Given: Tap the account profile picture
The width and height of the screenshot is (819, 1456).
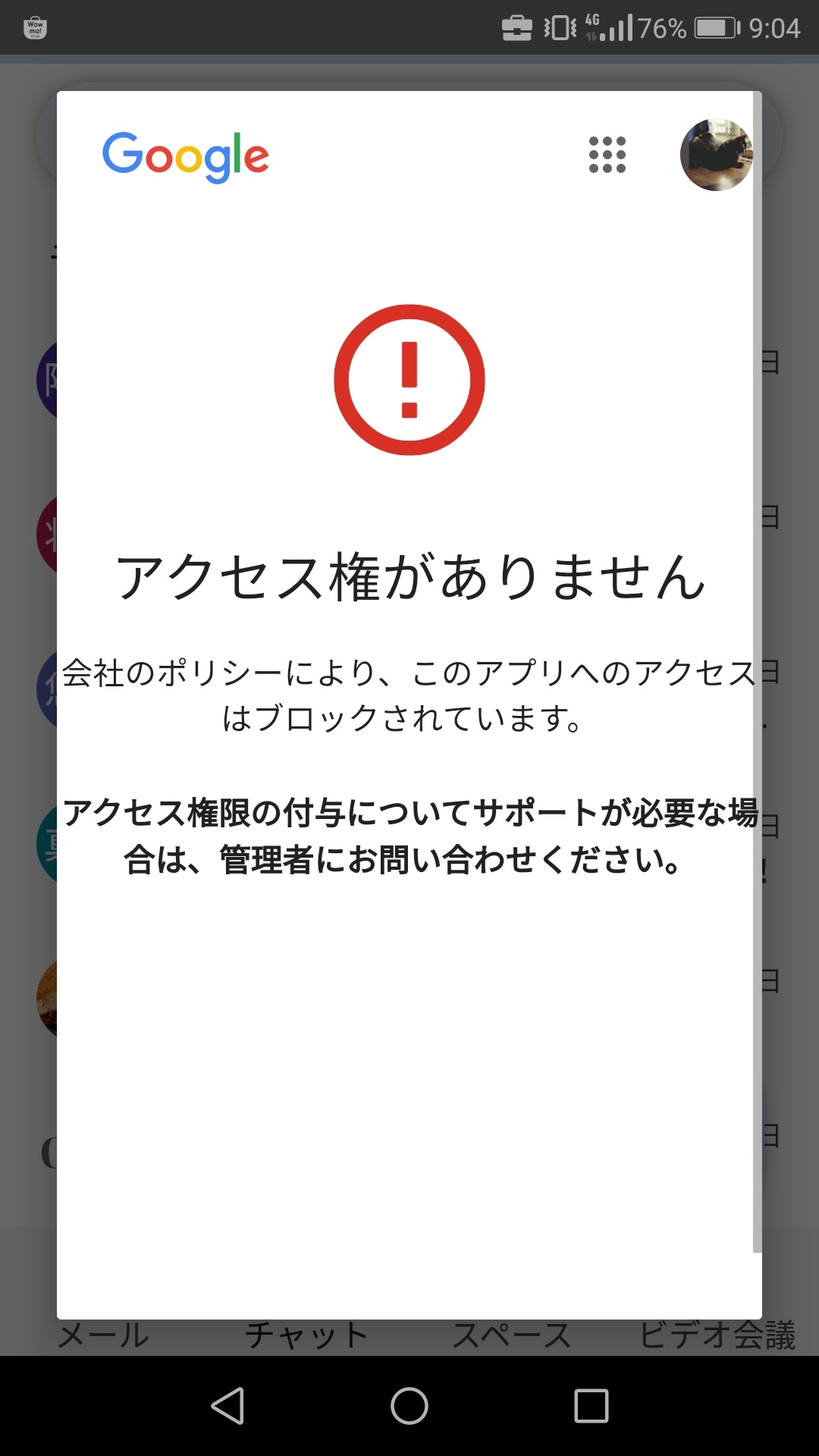Looking at the screenshot, I should tap(716, 155).
